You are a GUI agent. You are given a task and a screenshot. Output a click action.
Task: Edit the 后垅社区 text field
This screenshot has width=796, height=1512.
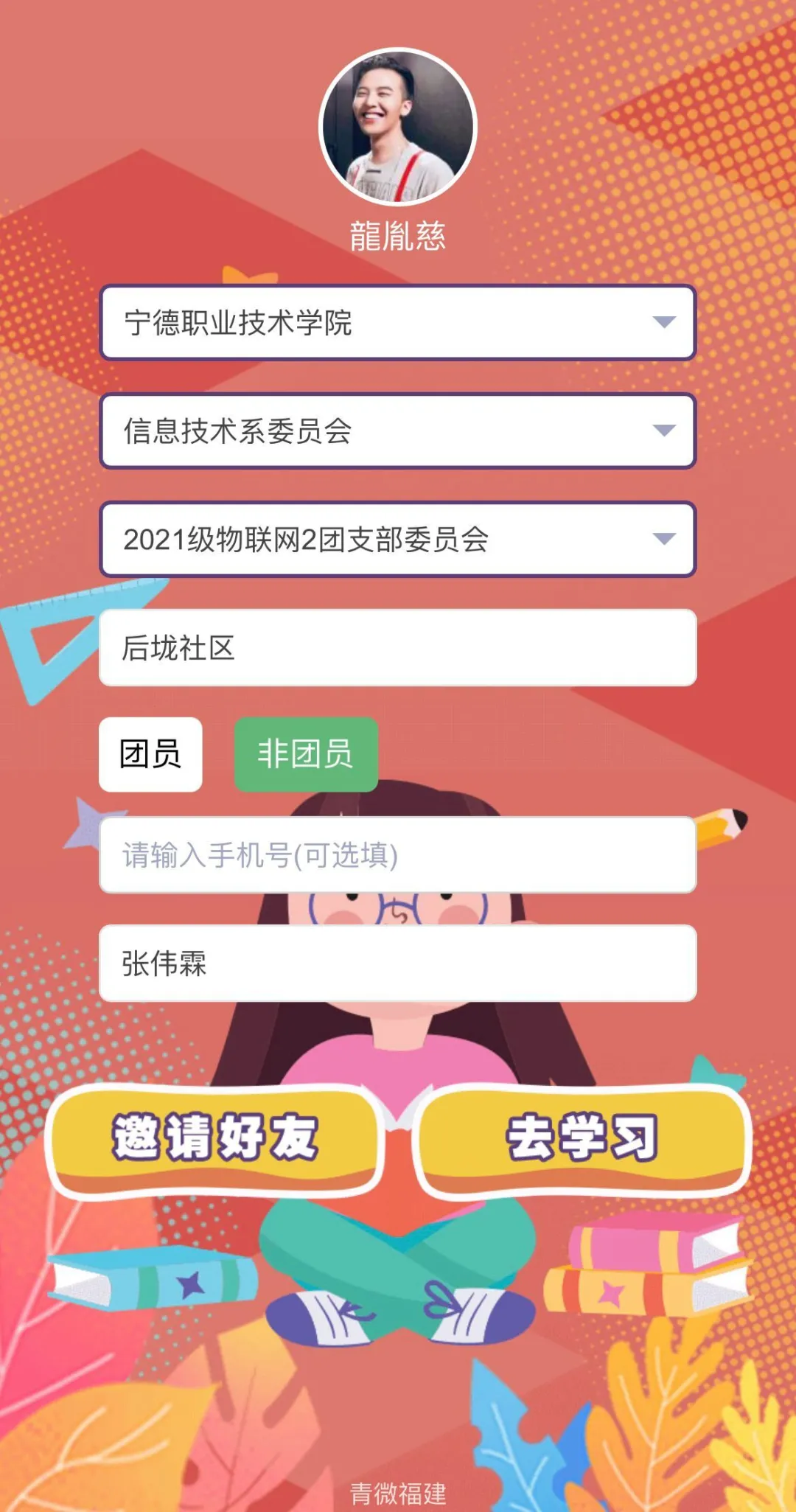coord(398,648)
